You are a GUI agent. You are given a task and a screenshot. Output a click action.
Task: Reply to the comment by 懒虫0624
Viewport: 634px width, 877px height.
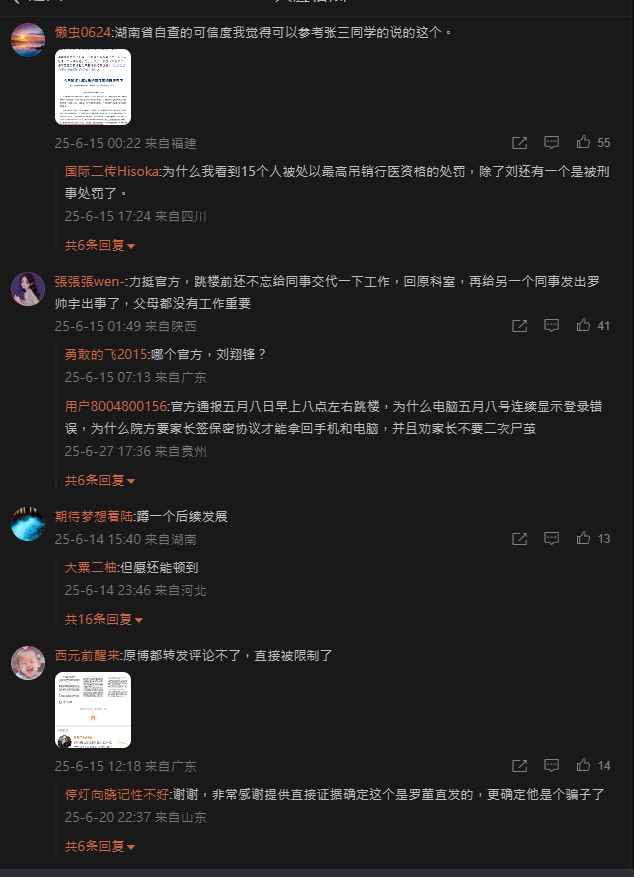point(551,143)
